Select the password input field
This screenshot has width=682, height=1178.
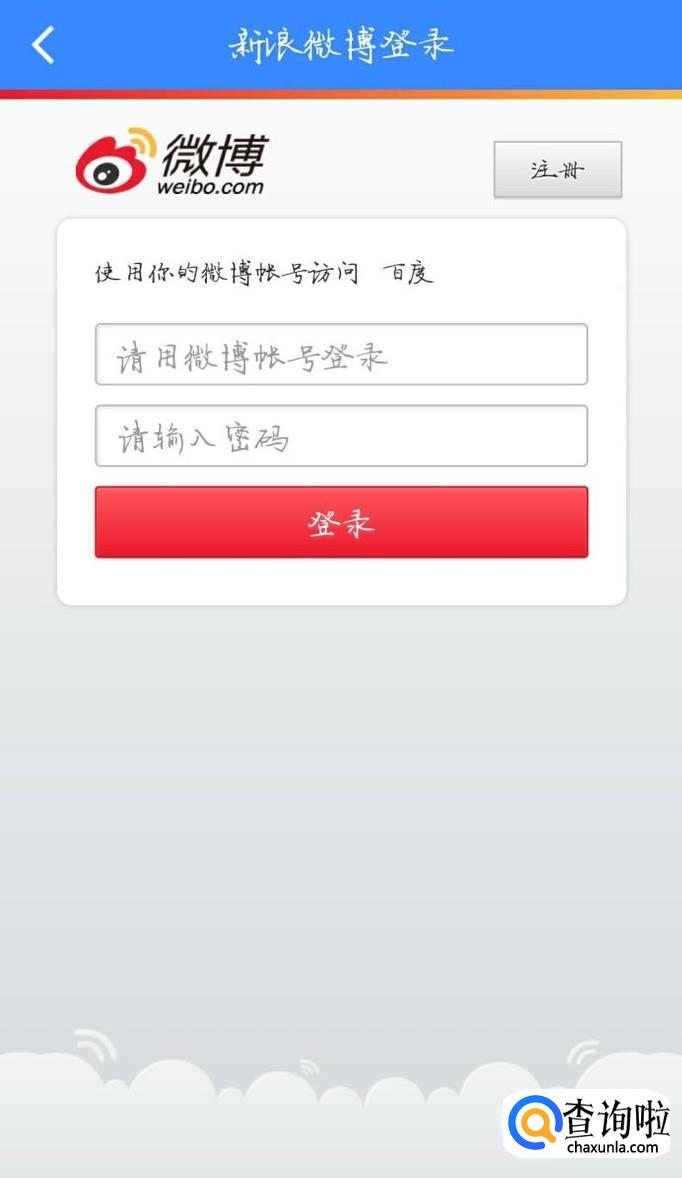(x=341, y=436)
